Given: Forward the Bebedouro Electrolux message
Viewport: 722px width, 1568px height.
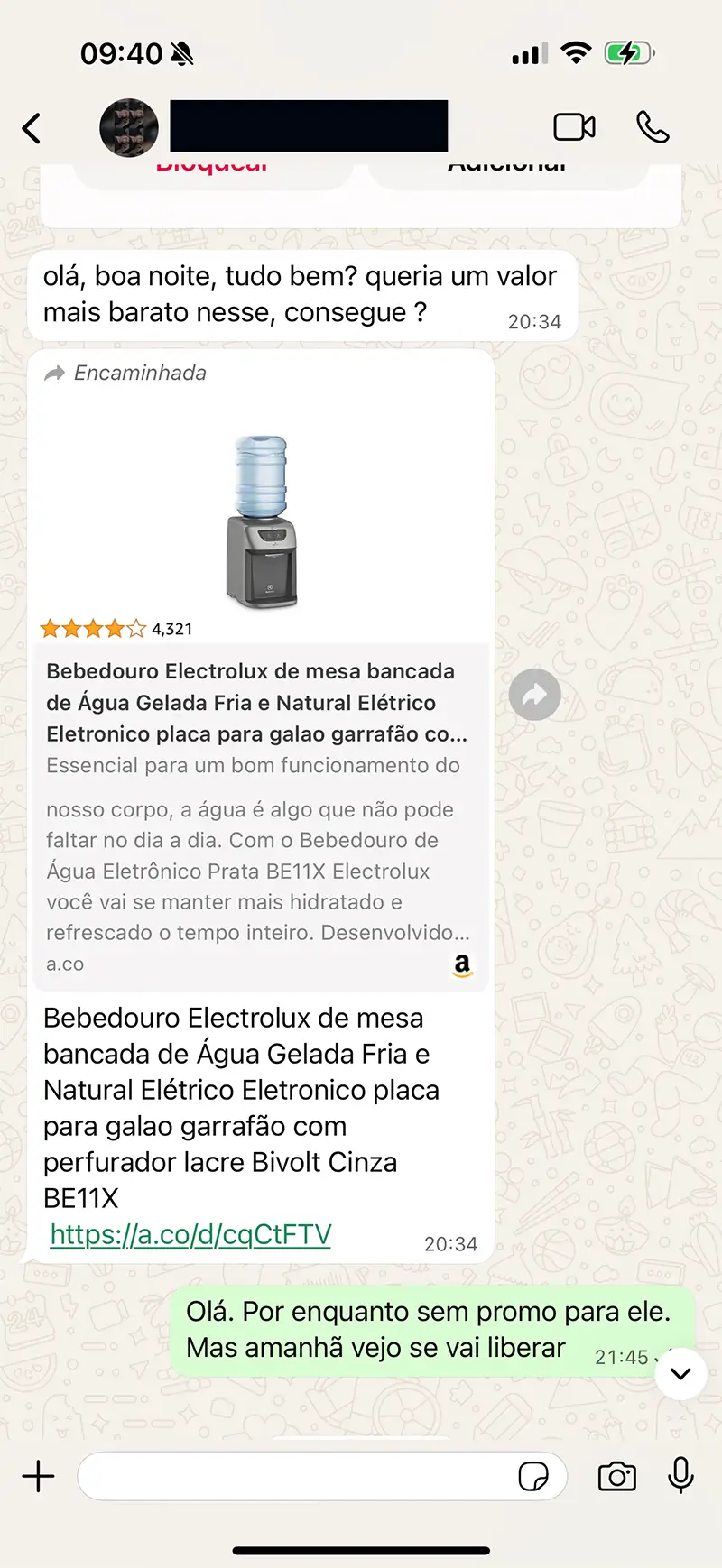Looking at the screenshot, I should point(534,695).
